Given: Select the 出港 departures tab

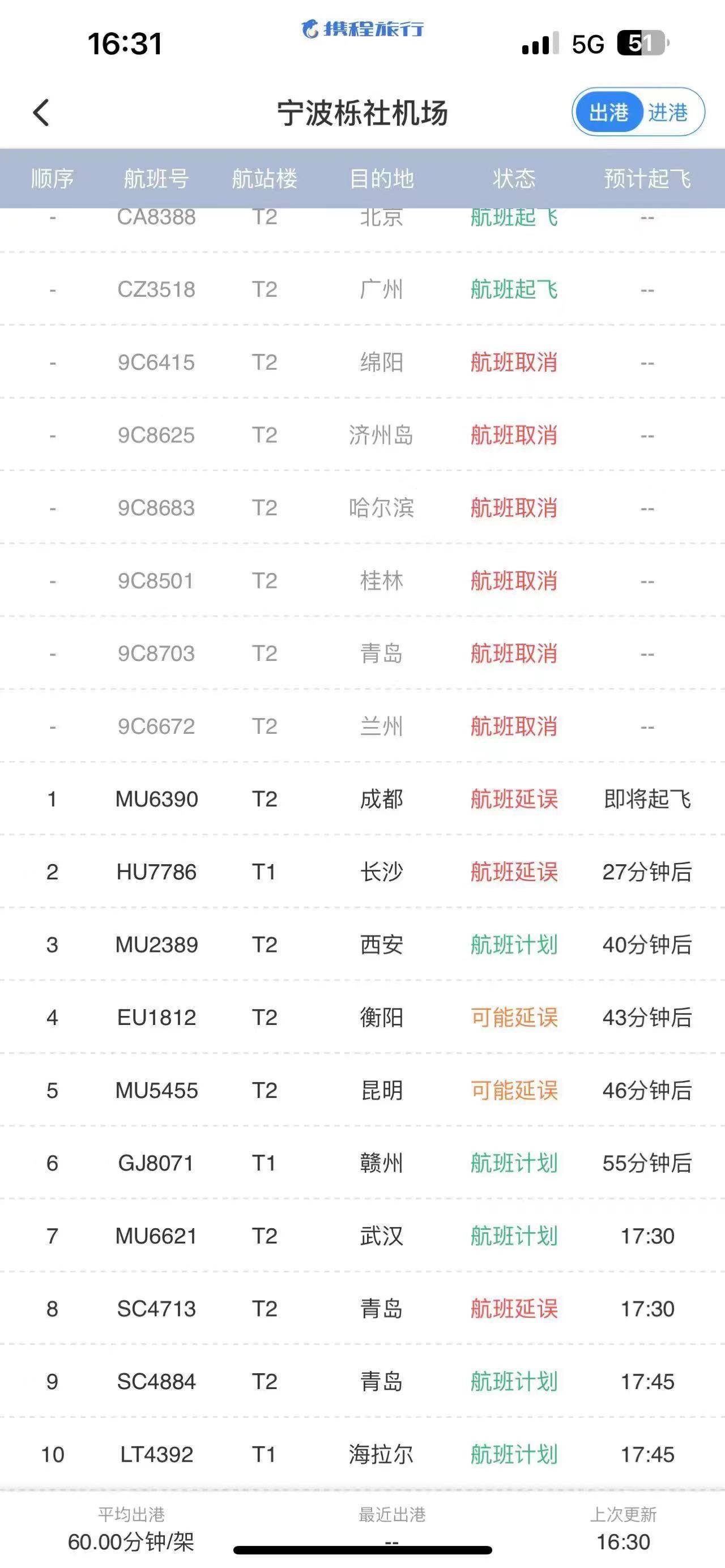Looking at the screenshot, I should click(x=608, y=113).
